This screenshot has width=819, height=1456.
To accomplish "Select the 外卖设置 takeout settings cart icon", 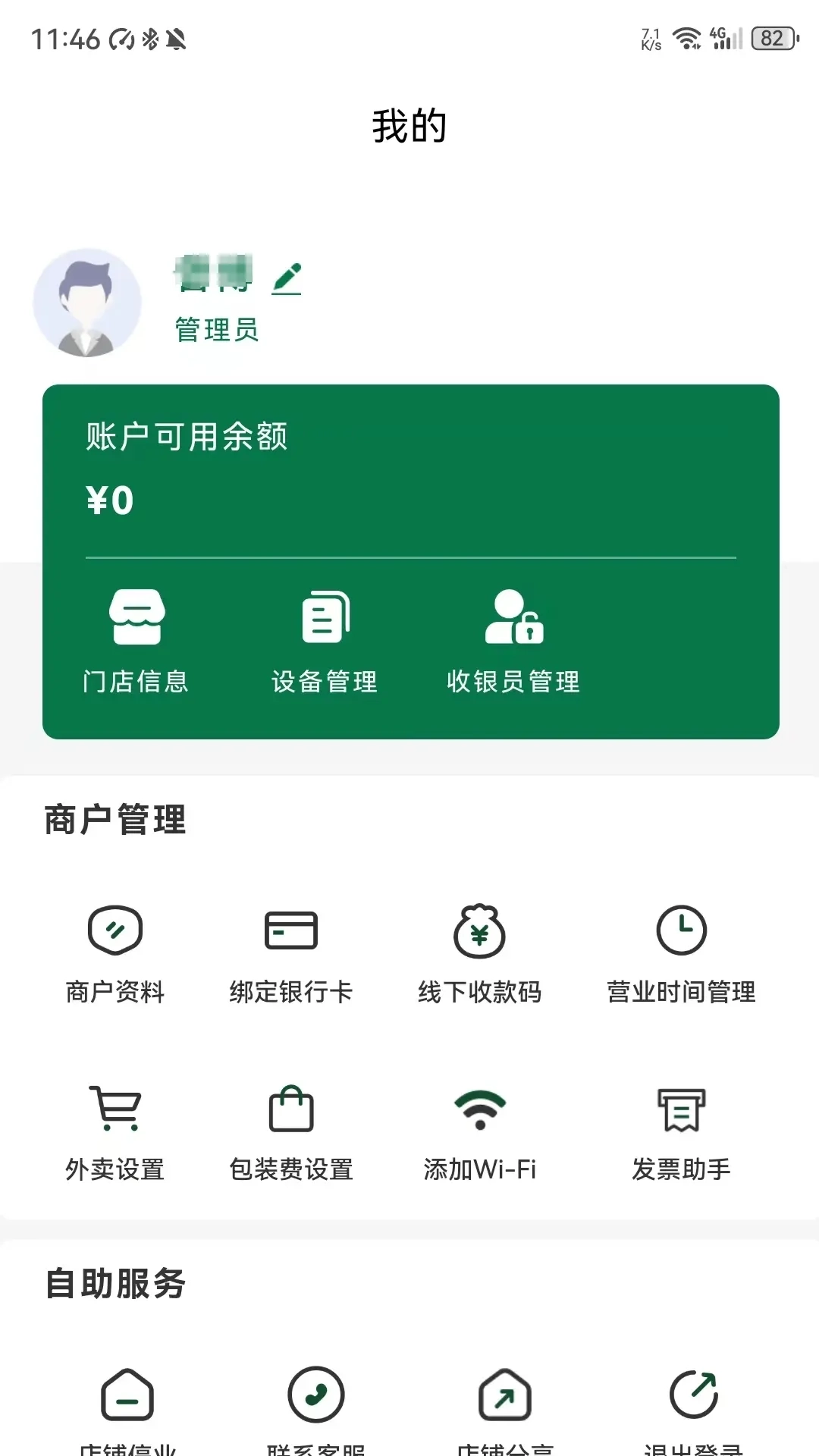I will [115, 1109].
